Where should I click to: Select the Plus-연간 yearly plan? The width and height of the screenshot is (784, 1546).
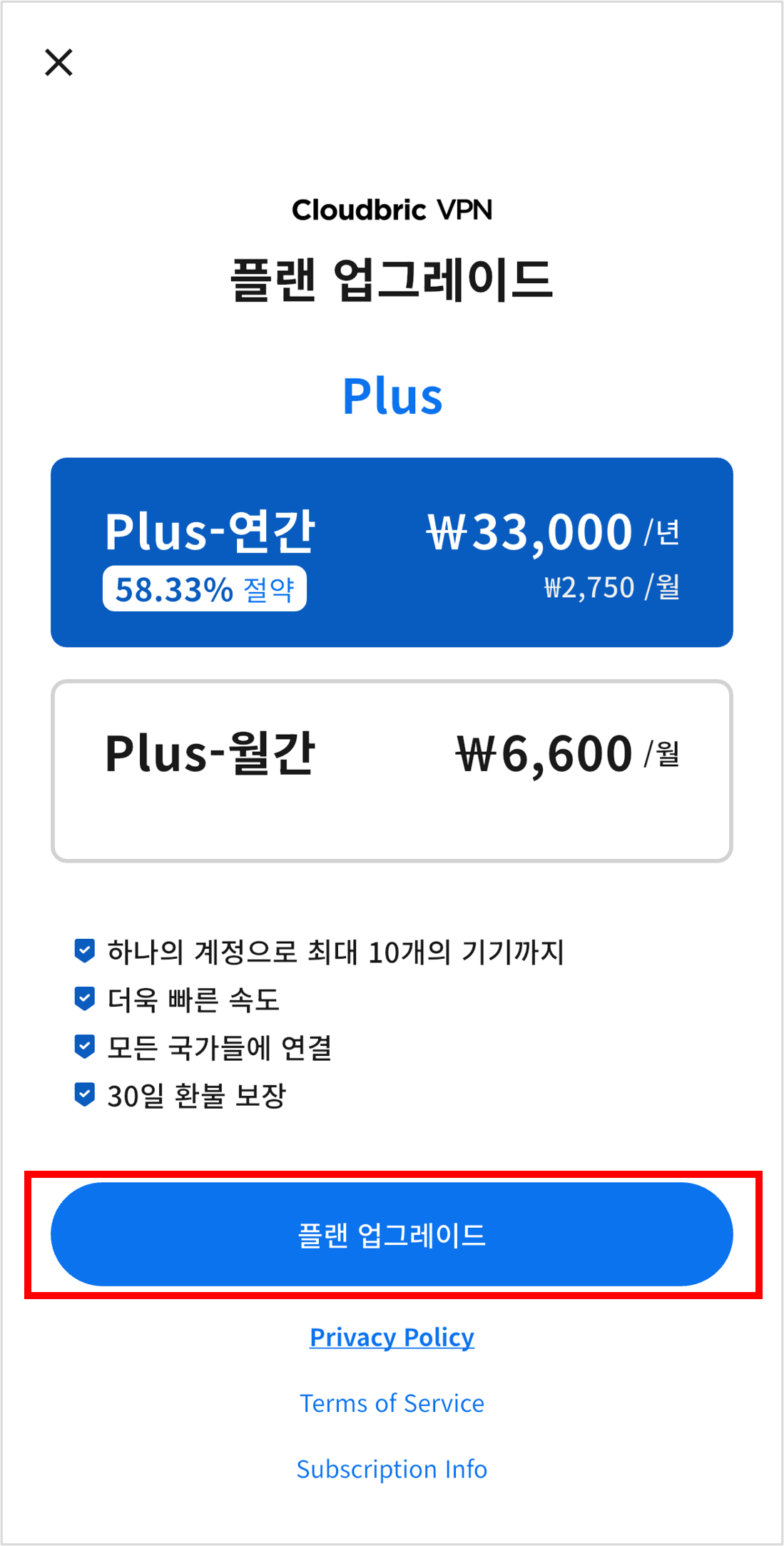click(x=392, y=552)
